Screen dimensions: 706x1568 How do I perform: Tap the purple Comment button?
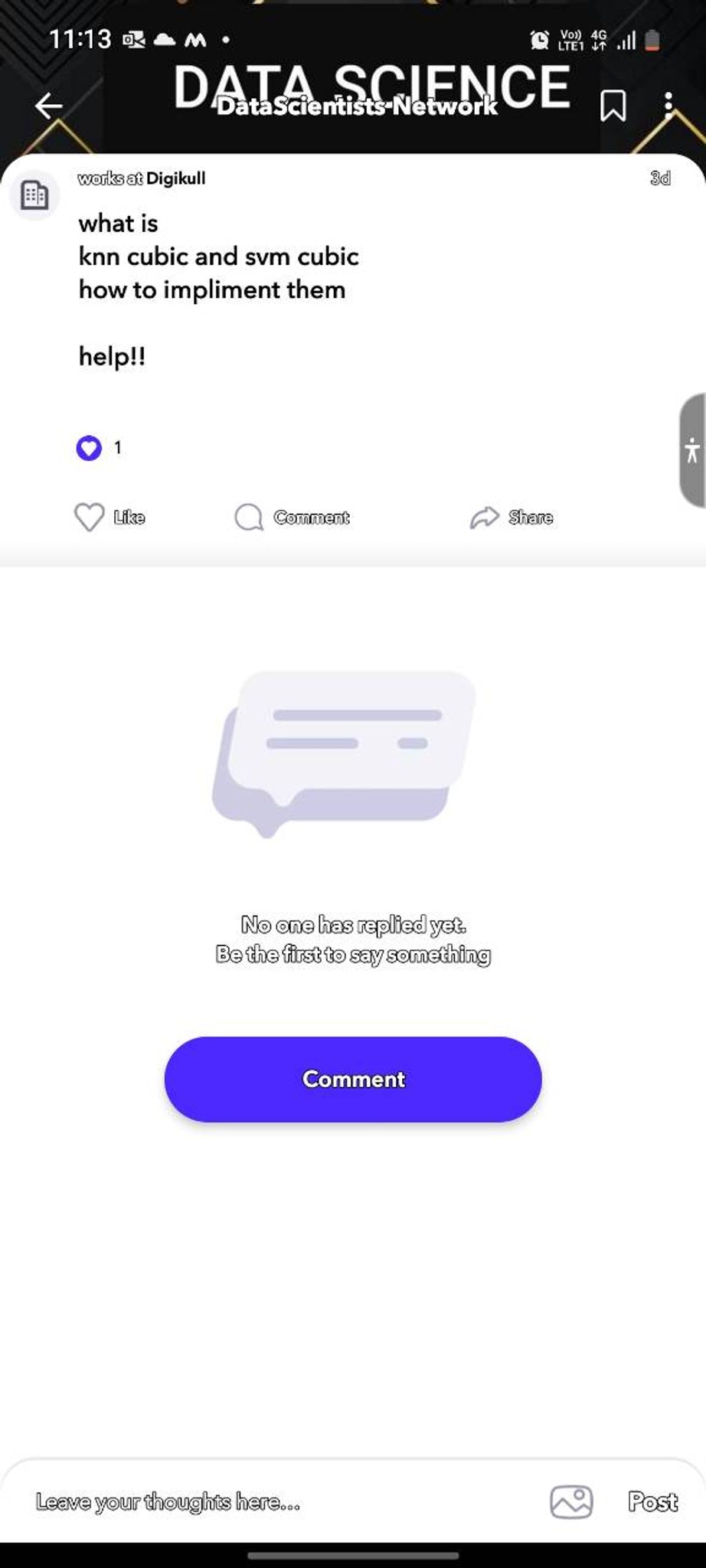[353, 1079]
